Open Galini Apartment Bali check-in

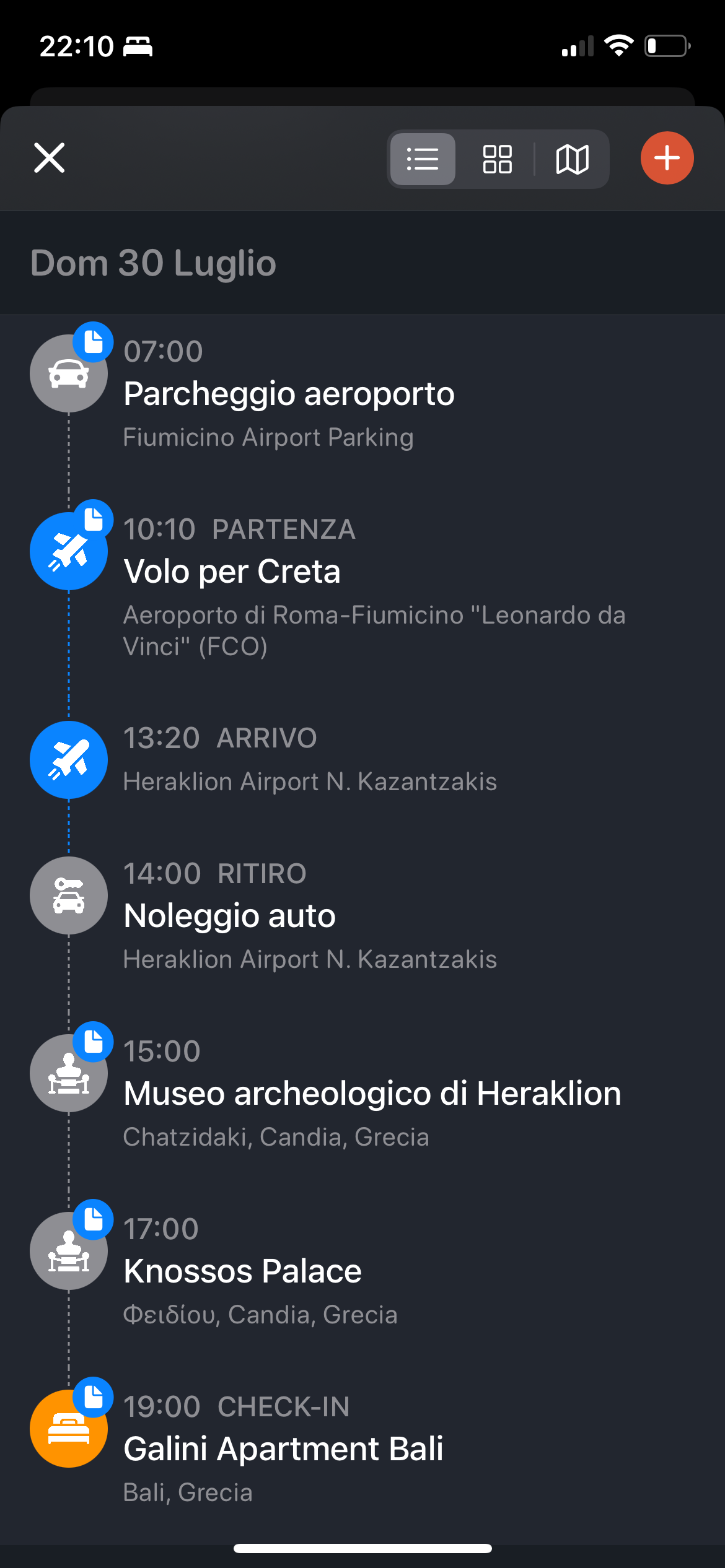pyautogui.click(x=283, y=1449)
